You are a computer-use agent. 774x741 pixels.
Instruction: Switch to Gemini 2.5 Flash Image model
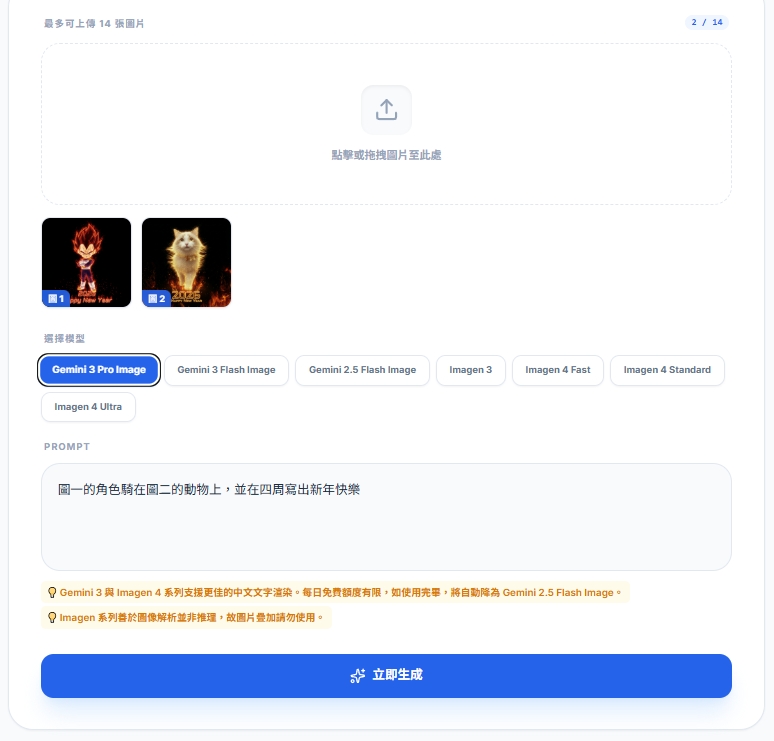click(362, 370)
